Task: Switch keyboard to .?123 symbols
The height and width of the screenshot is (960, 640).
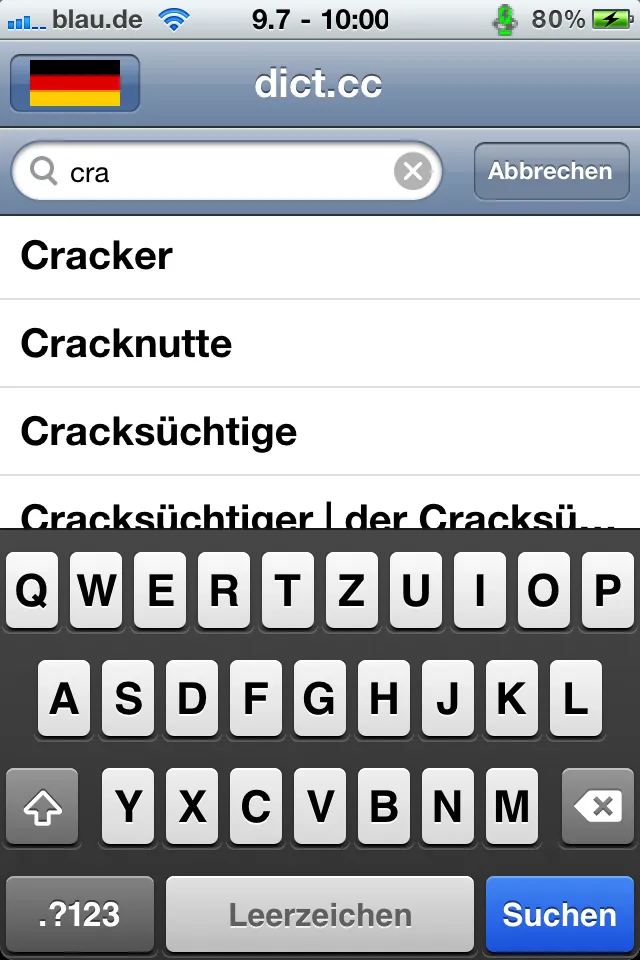Action: [x=80, y=914]
